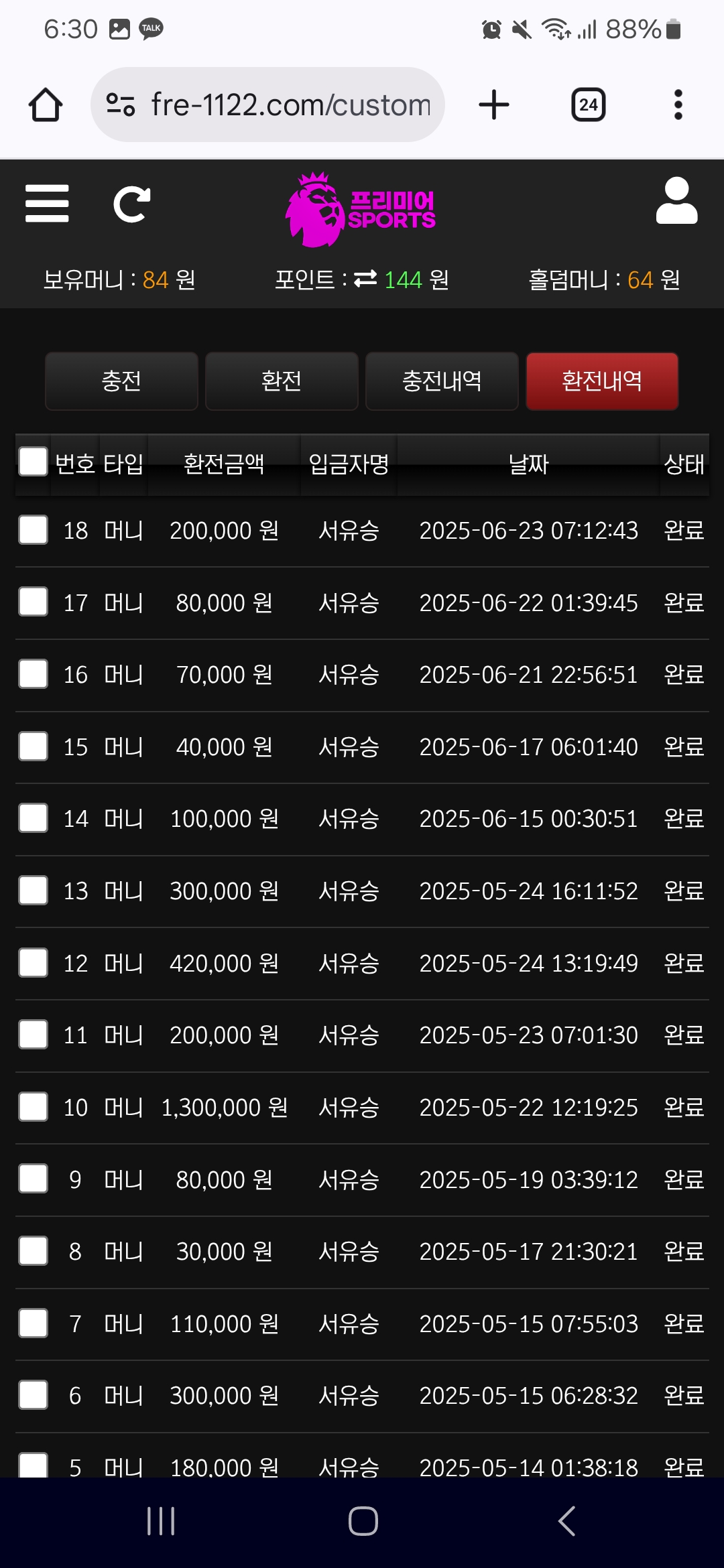Switch to the 충전 tab

click(x=121, y=381)
